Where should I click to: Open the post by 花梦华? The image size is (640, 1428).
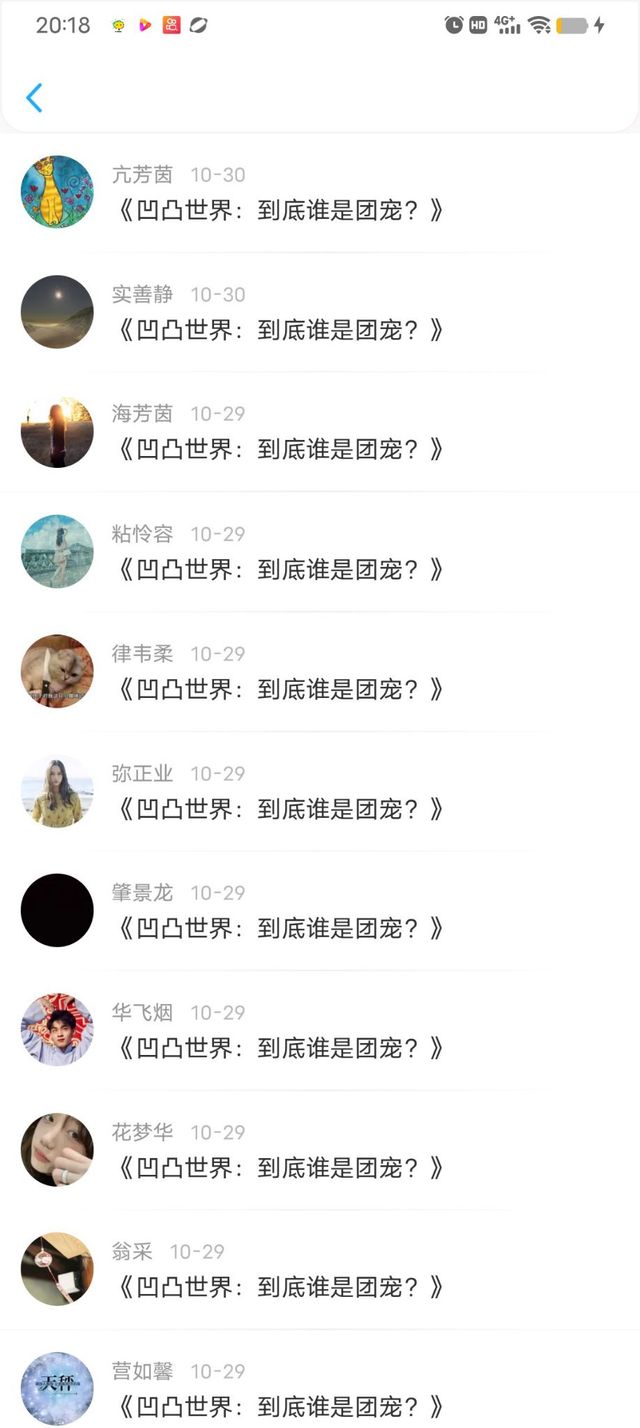[x=280, y=1168]
